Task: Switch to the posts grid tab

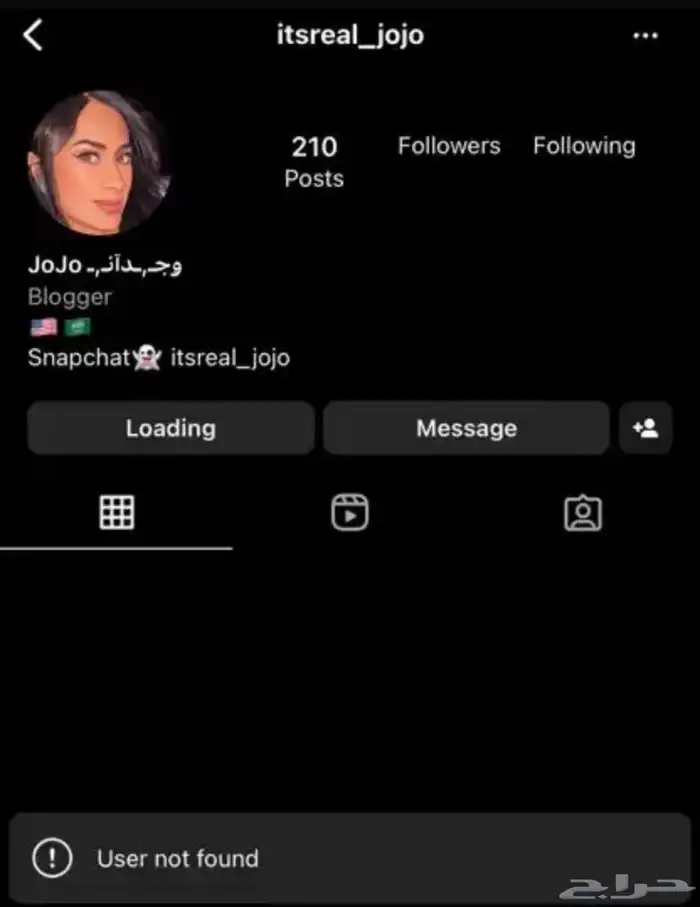Action: point(117,512)
